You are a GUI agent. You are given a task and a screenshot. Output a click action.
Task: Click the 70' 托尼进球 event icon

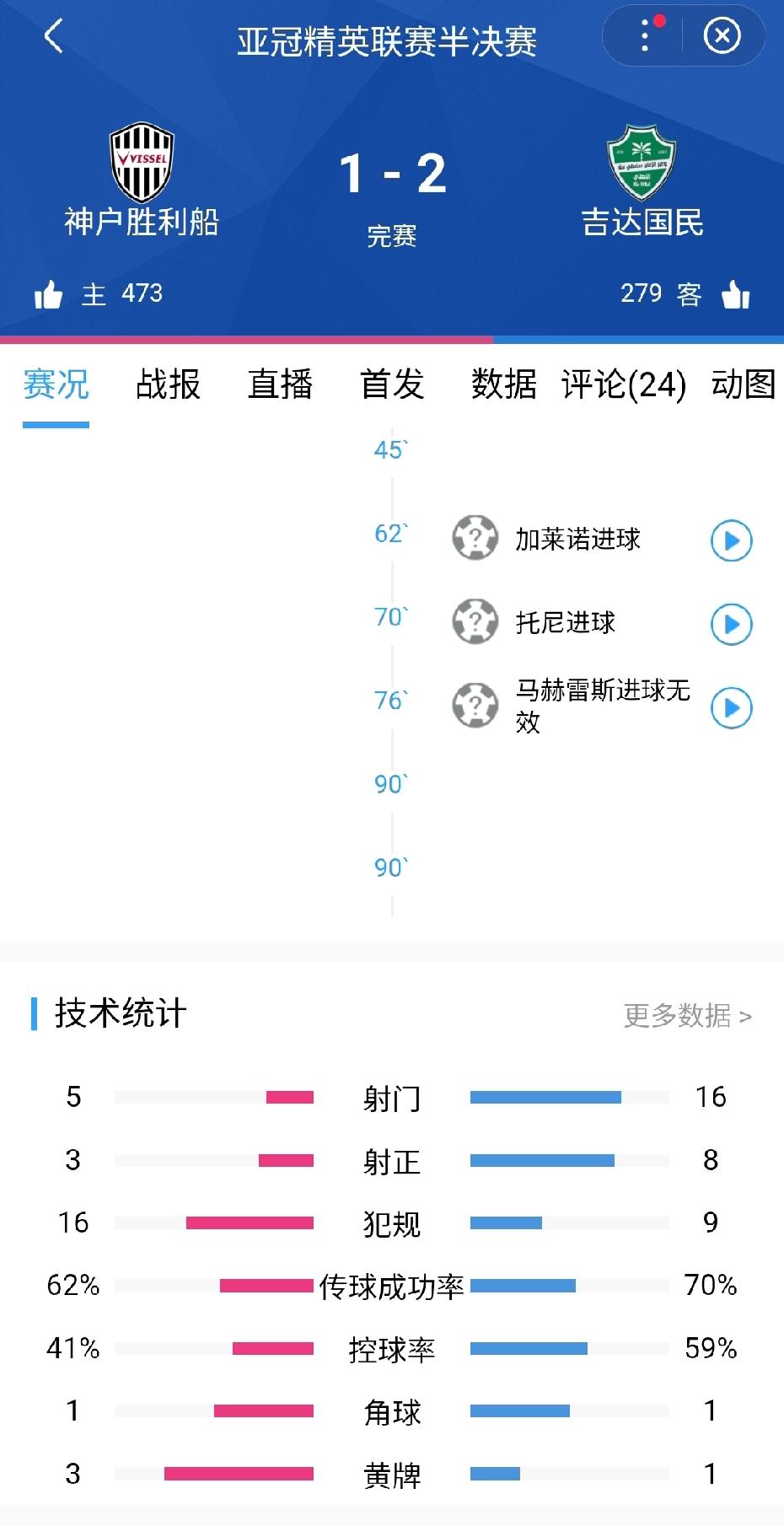click(475, 622)
